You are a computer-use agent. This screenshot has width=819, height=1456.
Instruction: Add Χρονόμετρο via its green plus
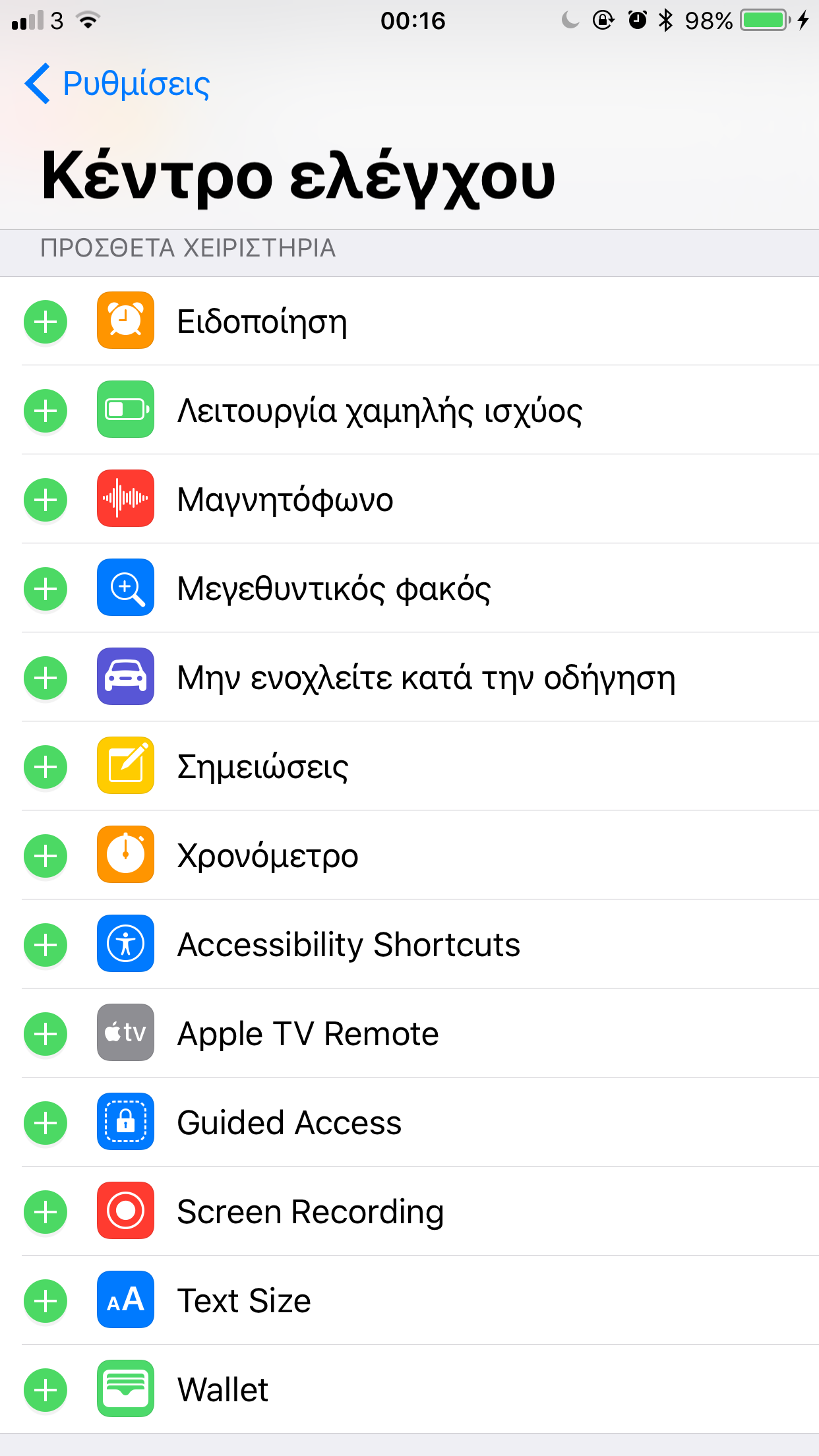[45, 857]
